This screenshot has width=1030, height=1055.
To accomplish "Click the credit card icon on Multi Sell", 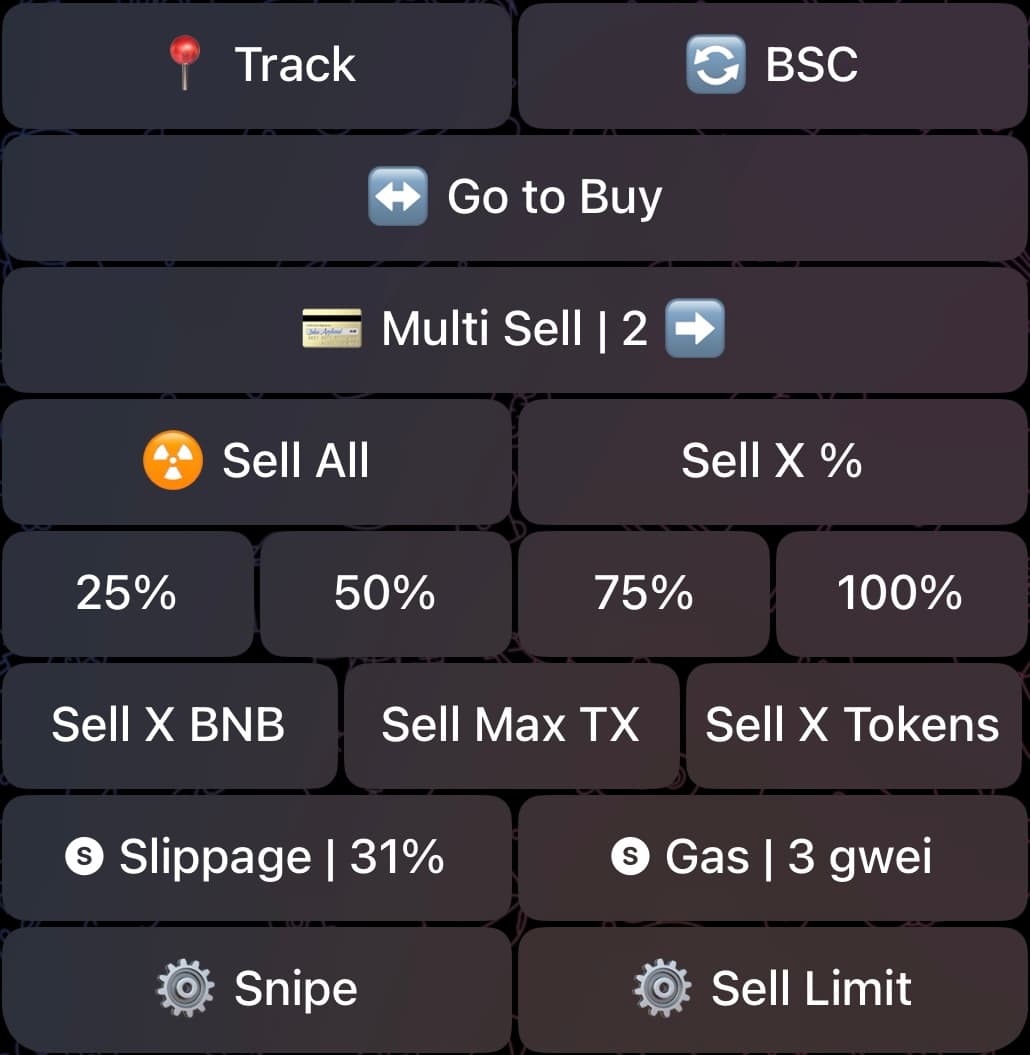I will click(x=330, y=328).
